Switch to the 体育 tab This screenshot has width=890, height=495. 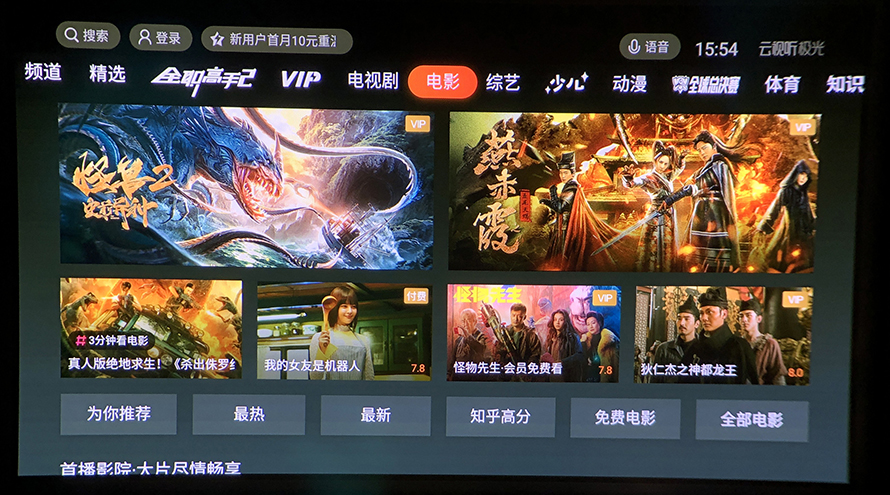click(x=782, y=85)
